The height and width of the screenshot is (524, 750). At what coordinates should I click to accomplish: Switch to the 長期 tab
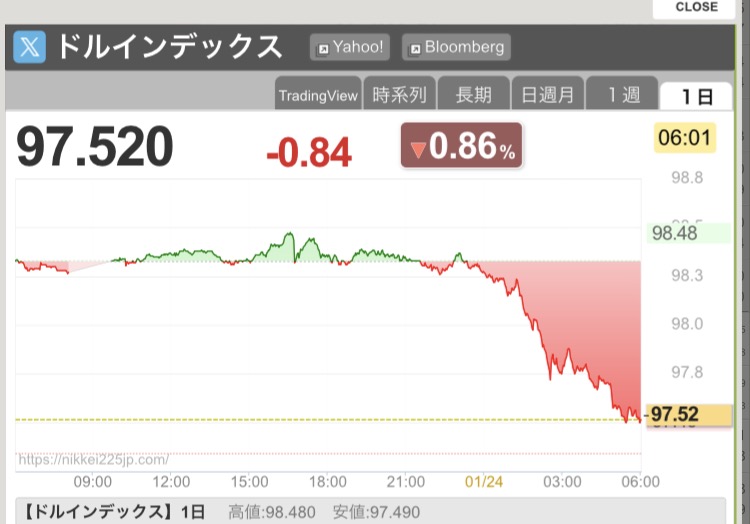474,96
